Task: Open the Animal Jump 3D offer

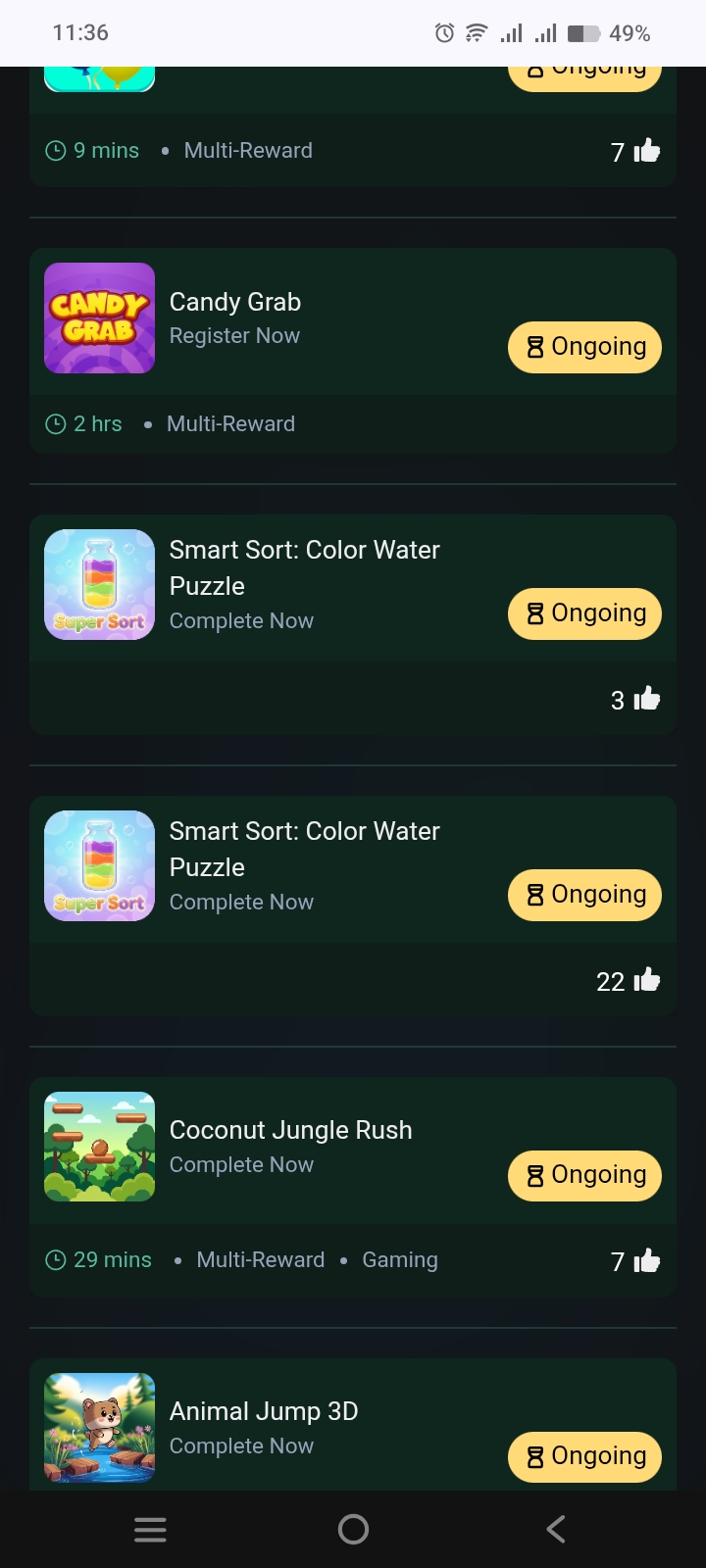Action: pyautogui.click(x=263, y=1427)
